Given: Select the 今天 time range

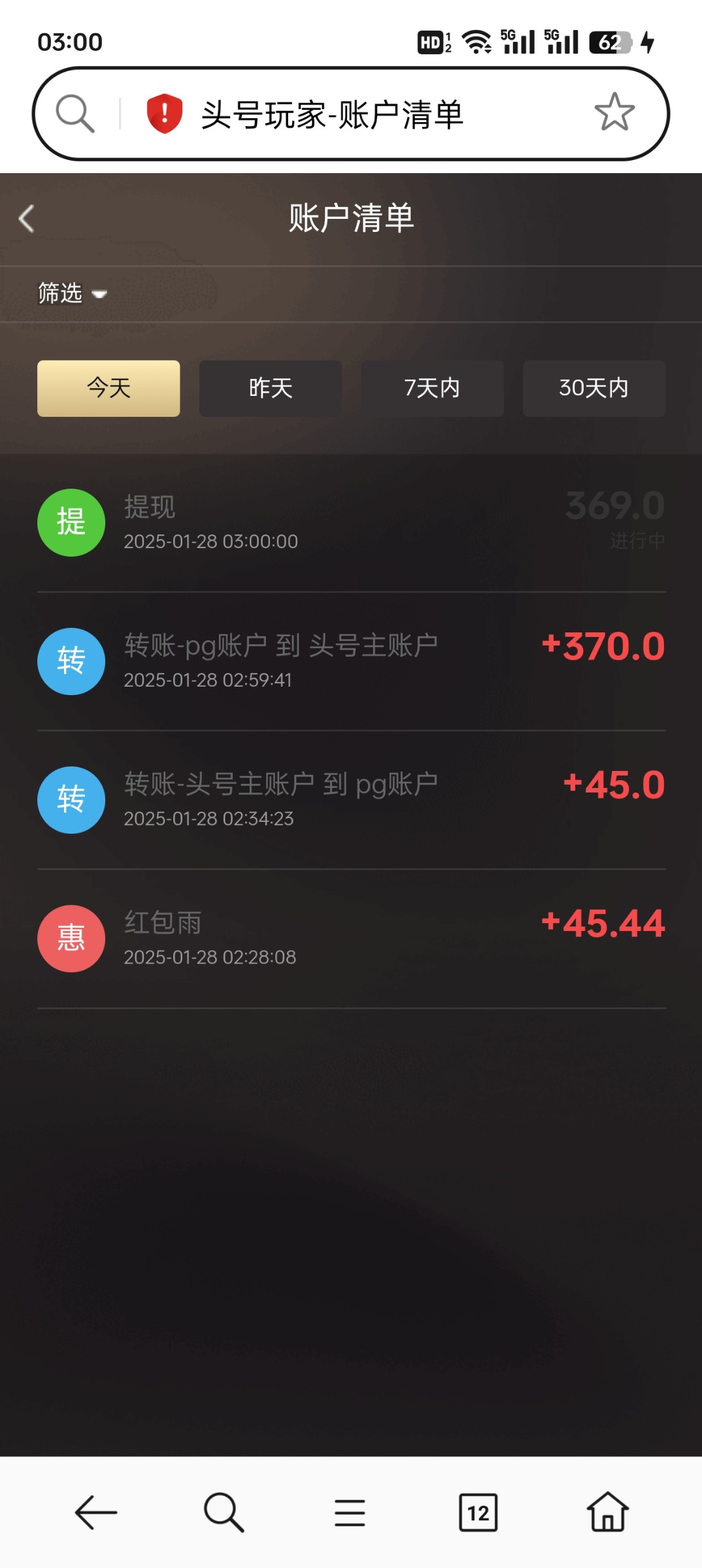Looking at the screenshot, I should pos(109,388).
